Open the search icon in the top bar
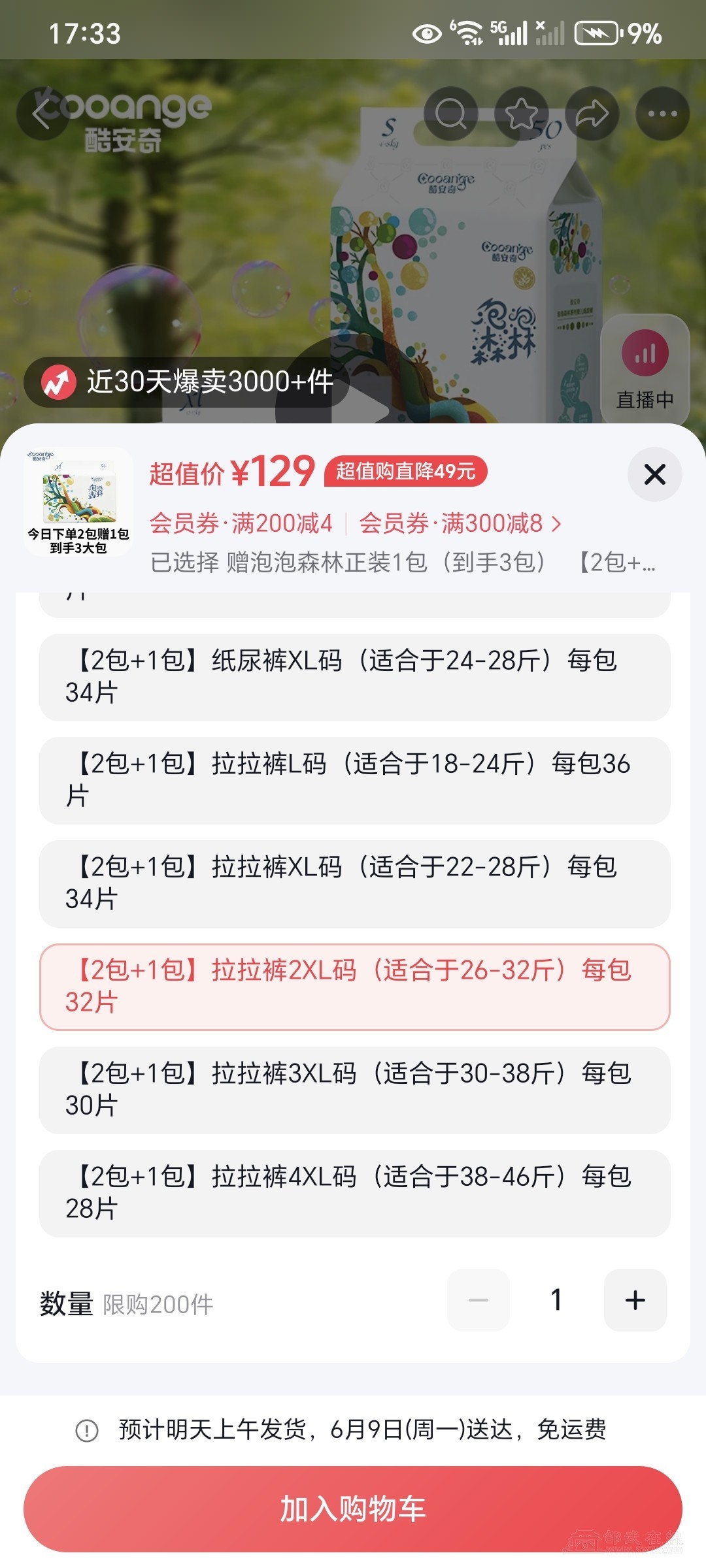The image size is (706, 1568). click(451, 114)
